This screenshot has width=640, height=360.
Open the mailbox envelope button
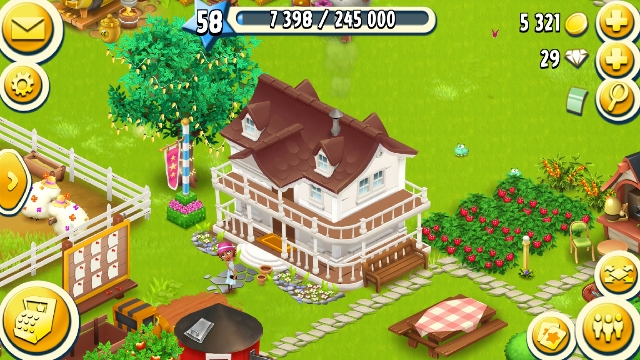tap(28, 29)
